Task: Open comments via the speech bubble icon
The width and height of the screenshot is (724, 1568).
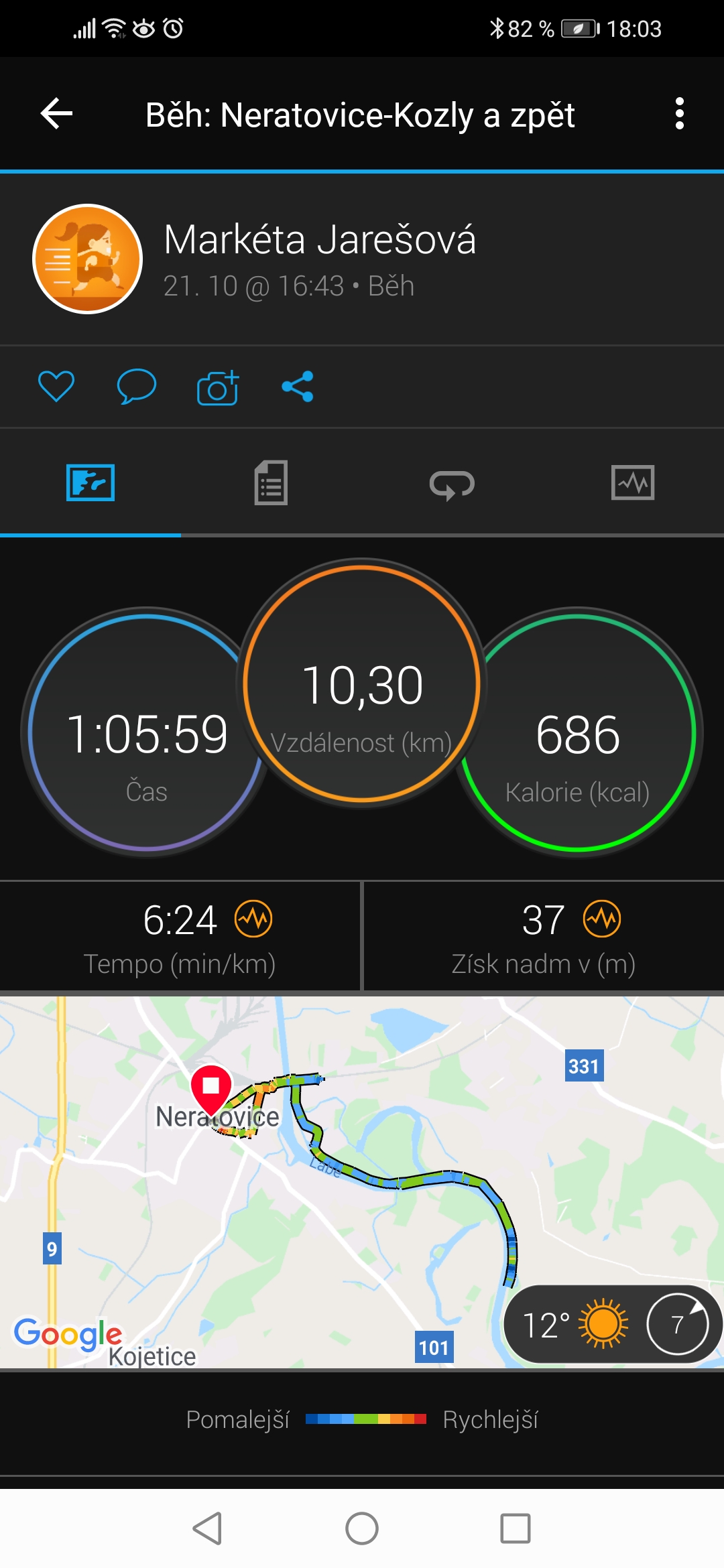Action: click(137, 387)
